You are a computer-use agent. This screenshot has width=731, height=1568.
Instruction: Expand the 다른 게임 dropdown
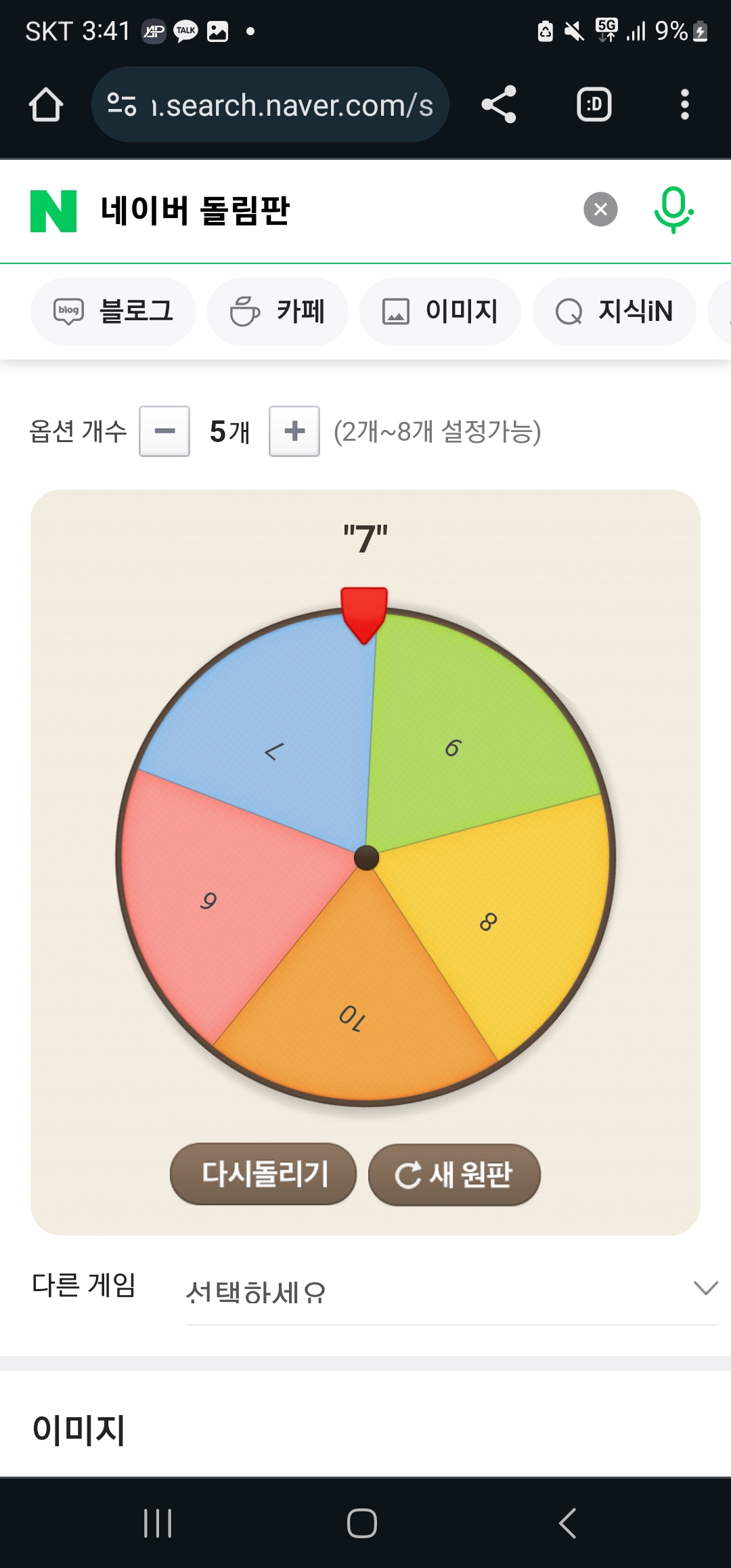coord(451,1292)
